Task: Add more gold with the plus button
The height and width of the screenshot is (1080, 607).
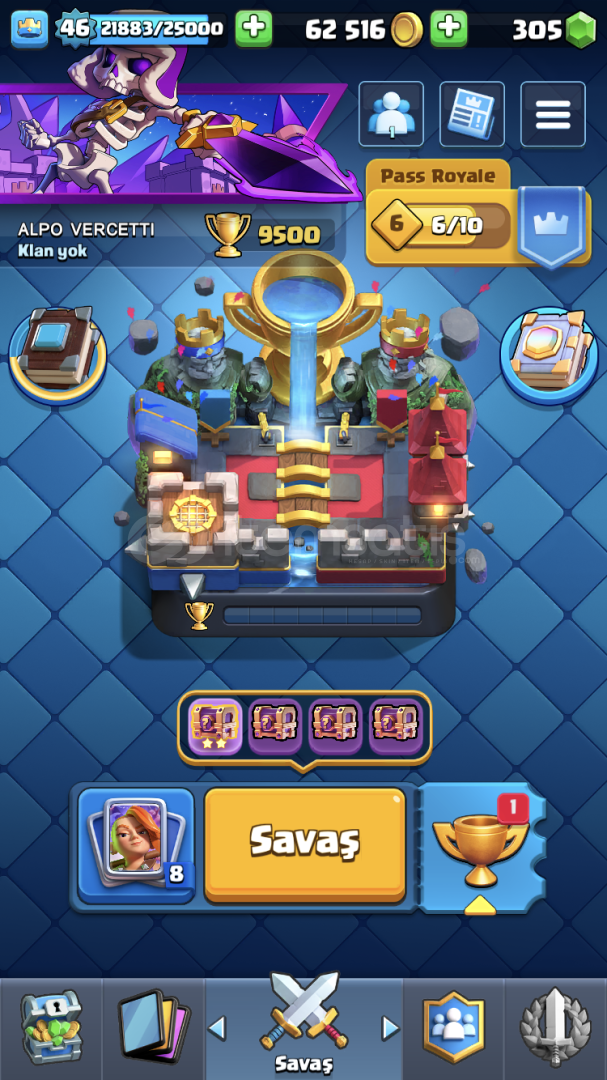Action: pyautogui.click(x=449, y=29)
